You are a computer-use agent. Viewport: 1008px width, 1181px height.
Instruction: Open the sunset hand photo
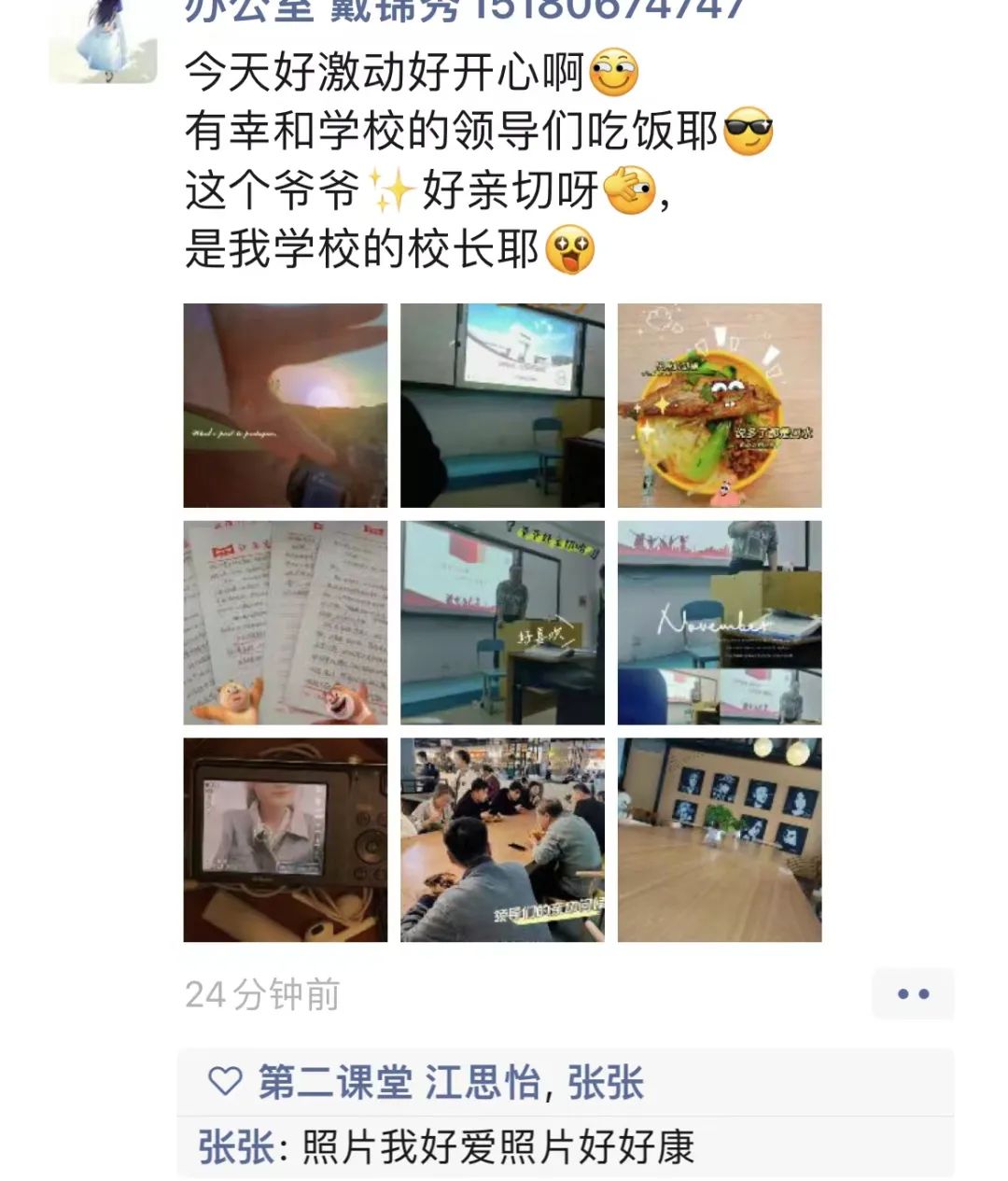click(285, 405)
